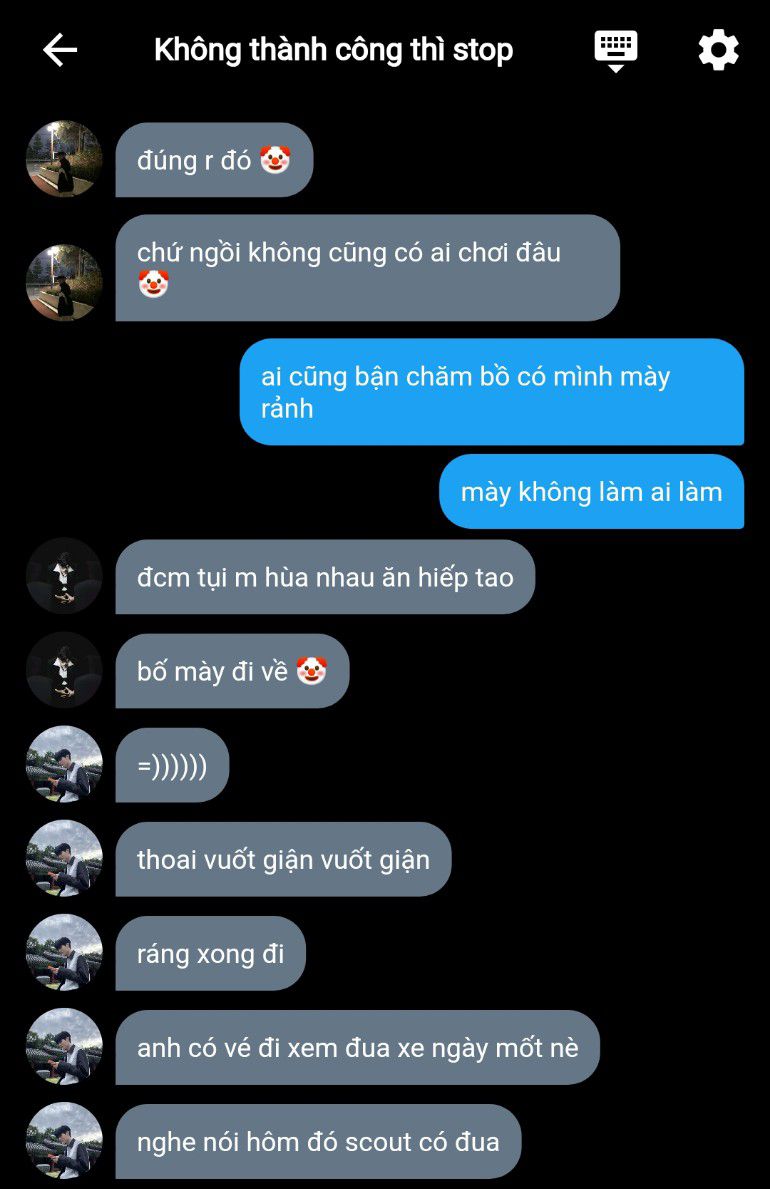Open the keyboard toggle icon
Screen dimensions: 770x1189
[616, 50]
